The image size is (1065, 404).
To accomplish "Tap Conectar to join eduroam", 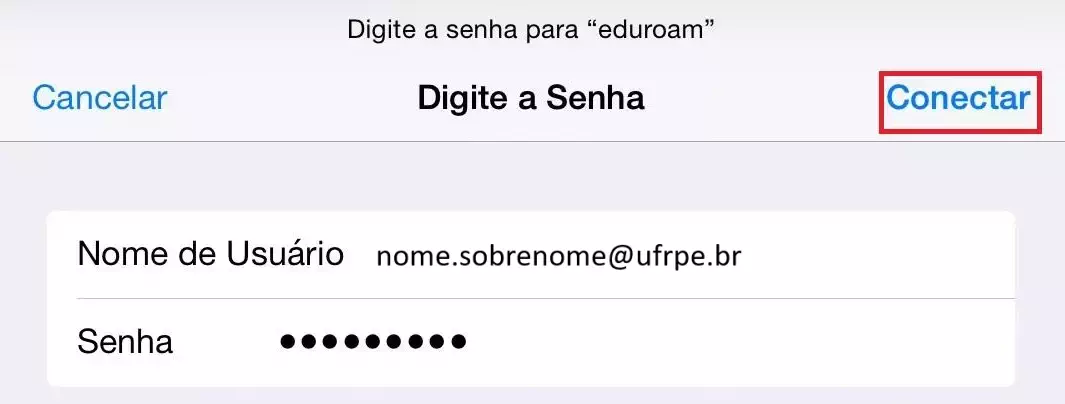I will [x=958, y=98].
